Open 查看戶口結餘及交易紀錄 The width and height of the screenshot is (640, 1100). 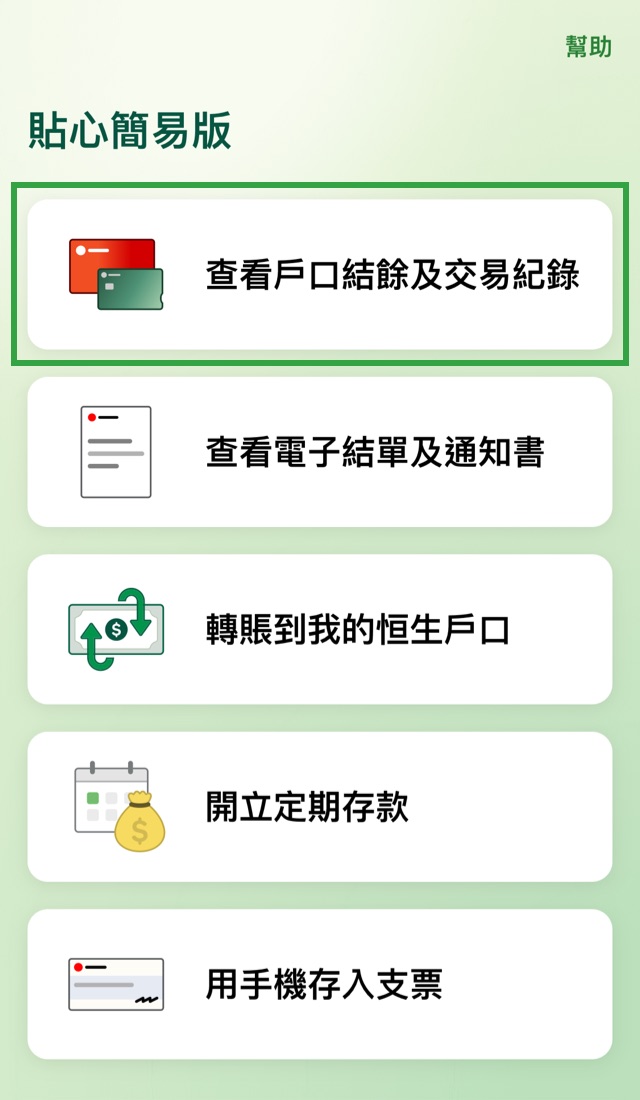(x=320, y=275)
